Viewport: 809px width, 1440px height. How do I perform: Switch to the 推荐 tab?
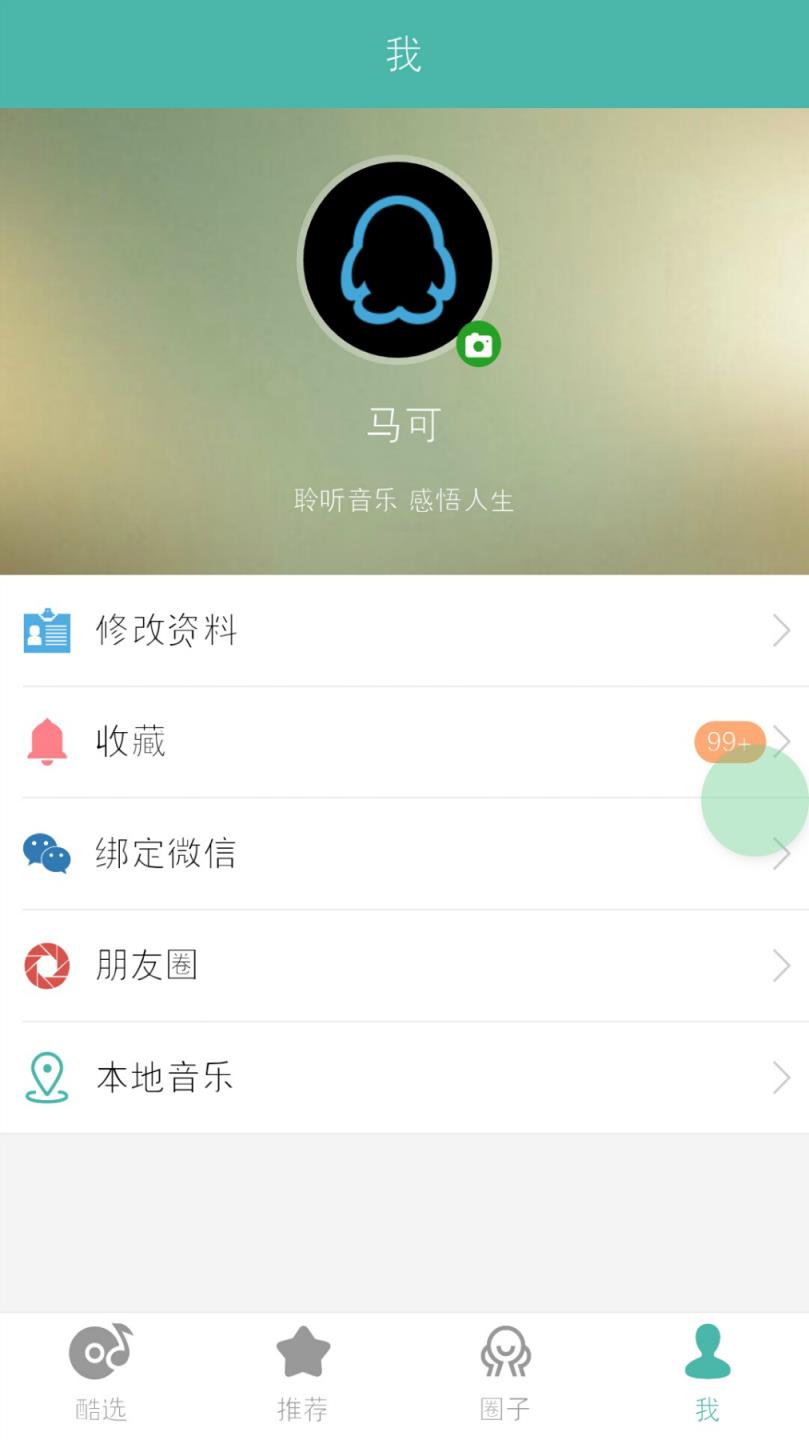pyautogui.click(x=303, y=1373)
